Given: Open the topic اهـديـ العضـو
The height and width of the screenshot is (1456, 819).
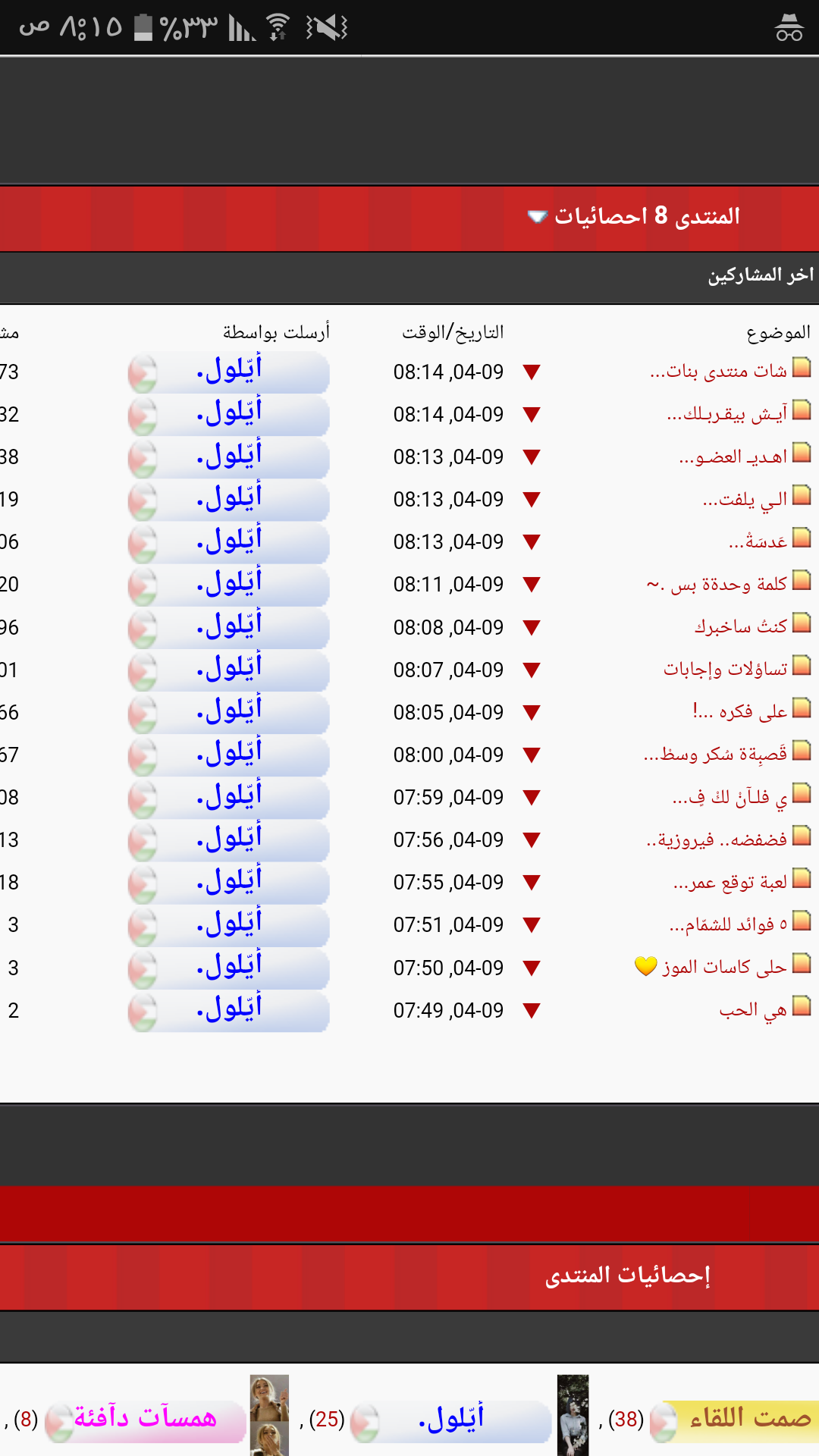Looking at the screenshot, I should pos(733,457).
